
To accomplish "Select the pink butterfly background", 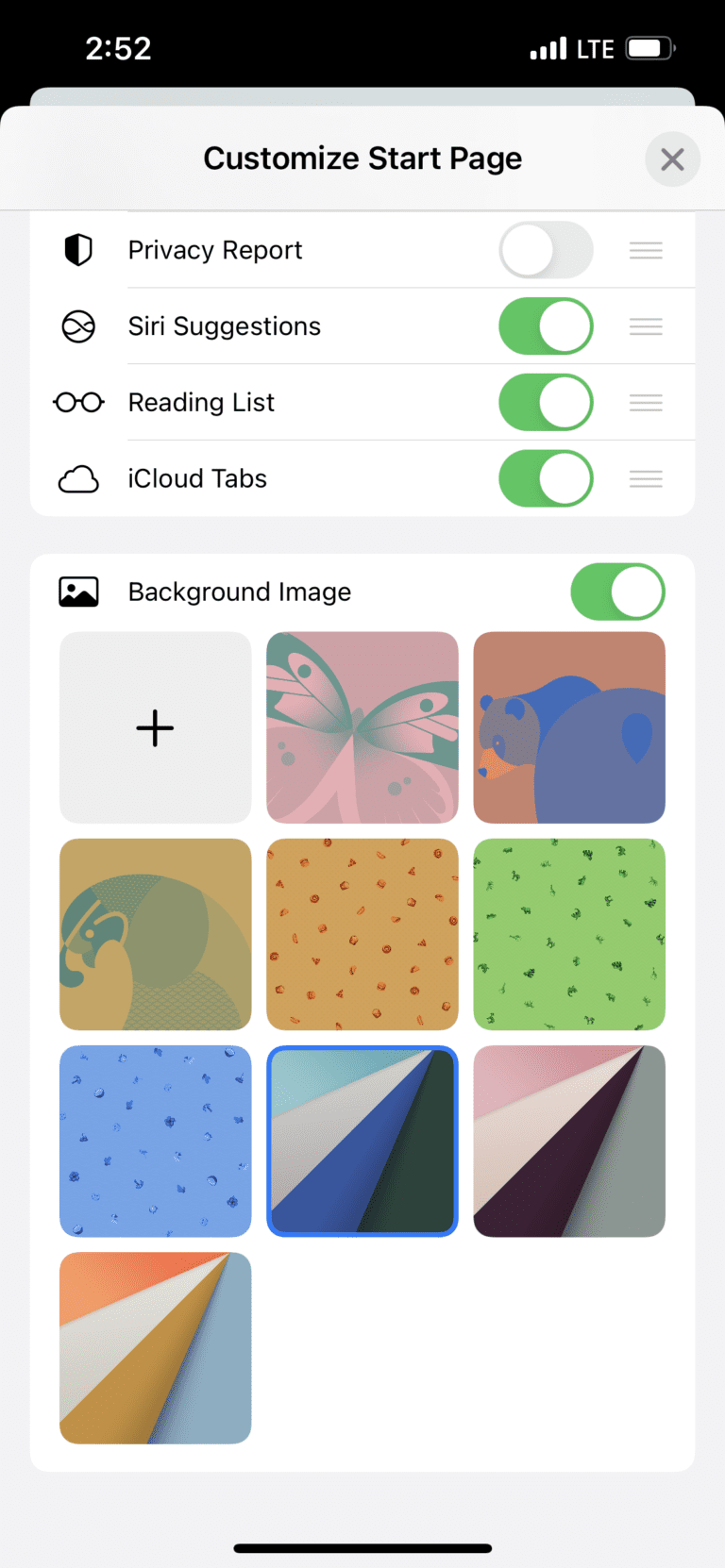I will click(362, 727).
